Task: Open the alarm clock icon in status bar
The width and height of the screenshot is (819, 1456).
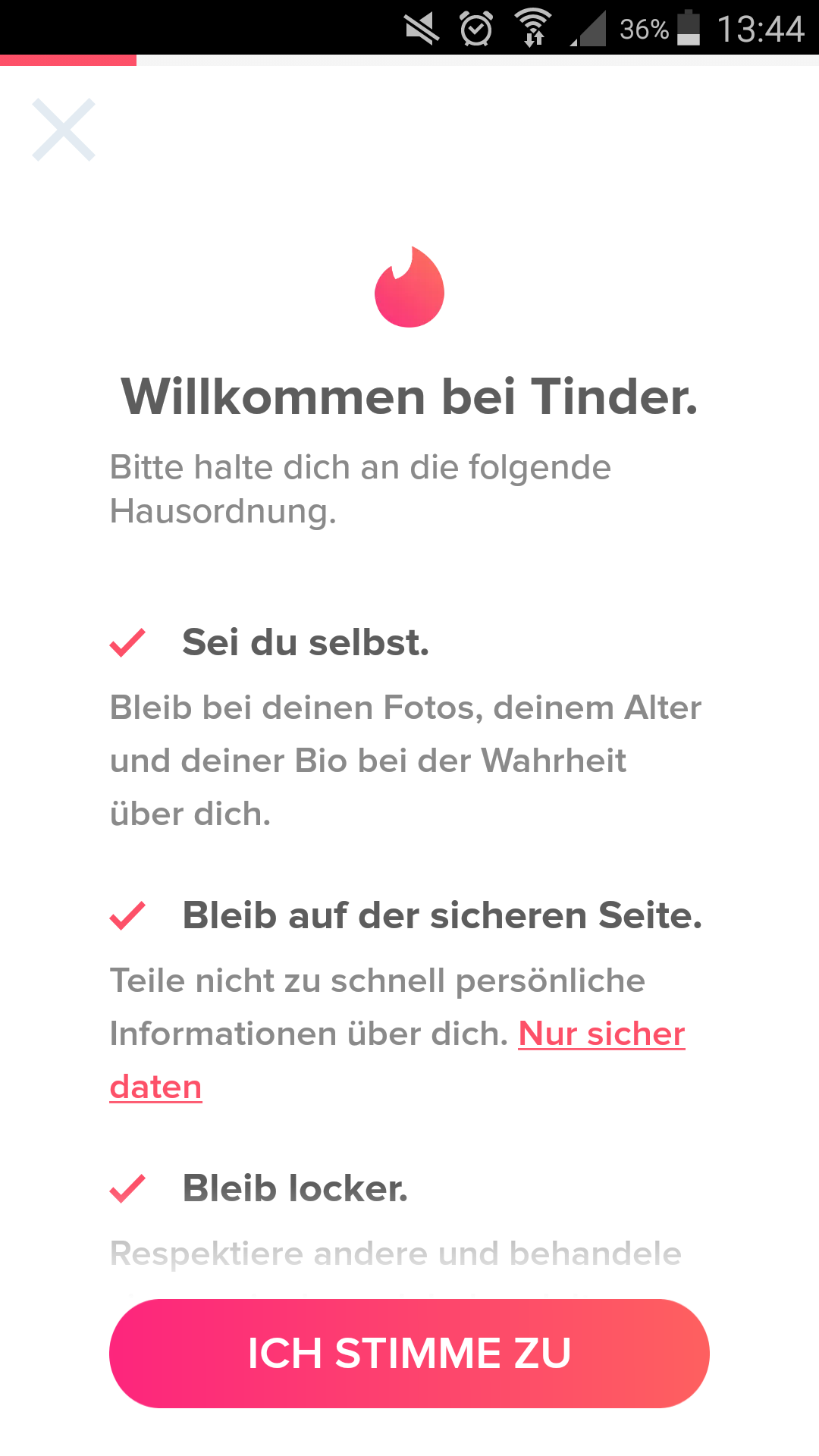Action: (476, 29)
